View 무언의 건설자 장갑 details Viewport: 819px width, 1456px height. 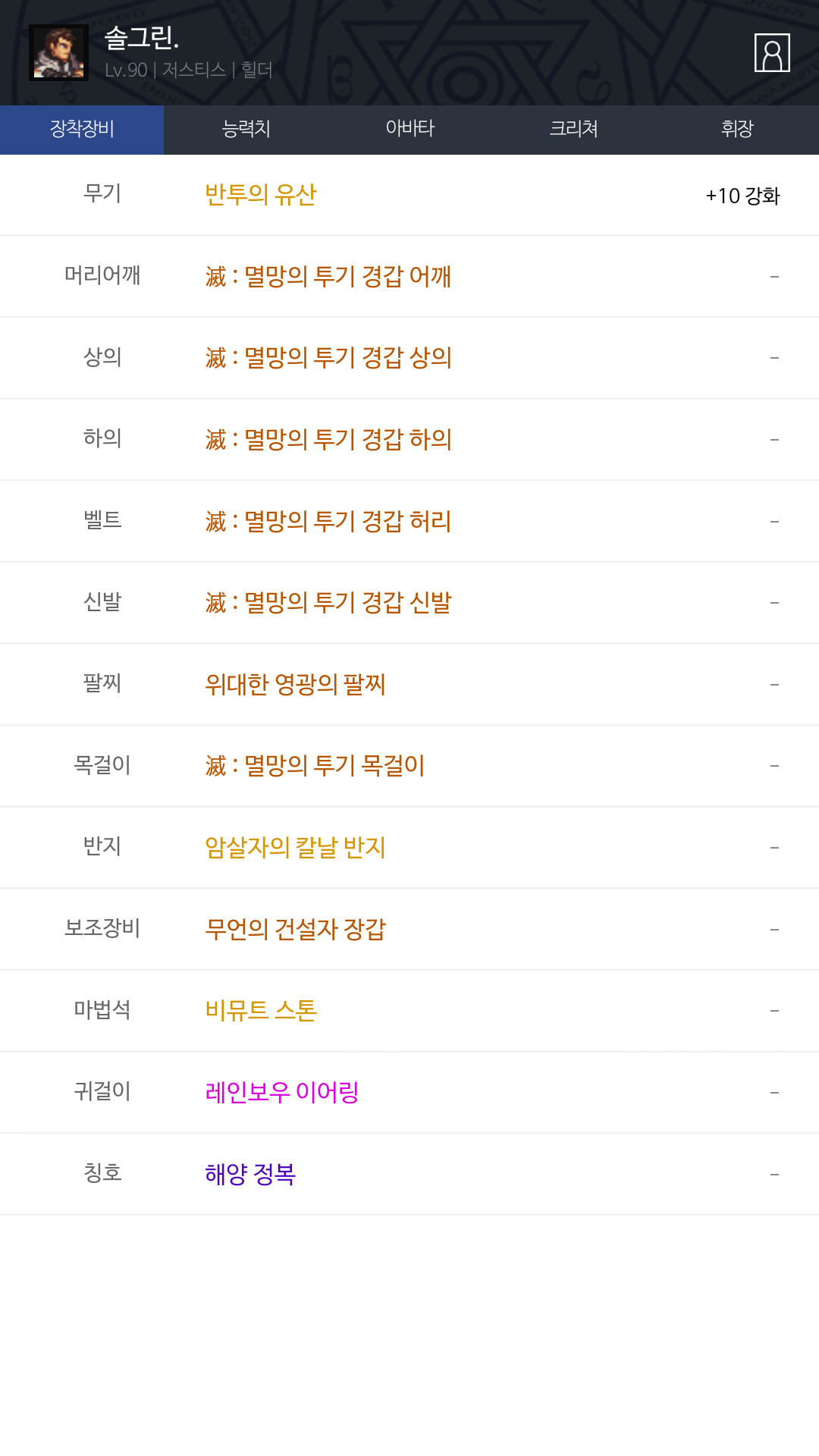click(295, 929)
